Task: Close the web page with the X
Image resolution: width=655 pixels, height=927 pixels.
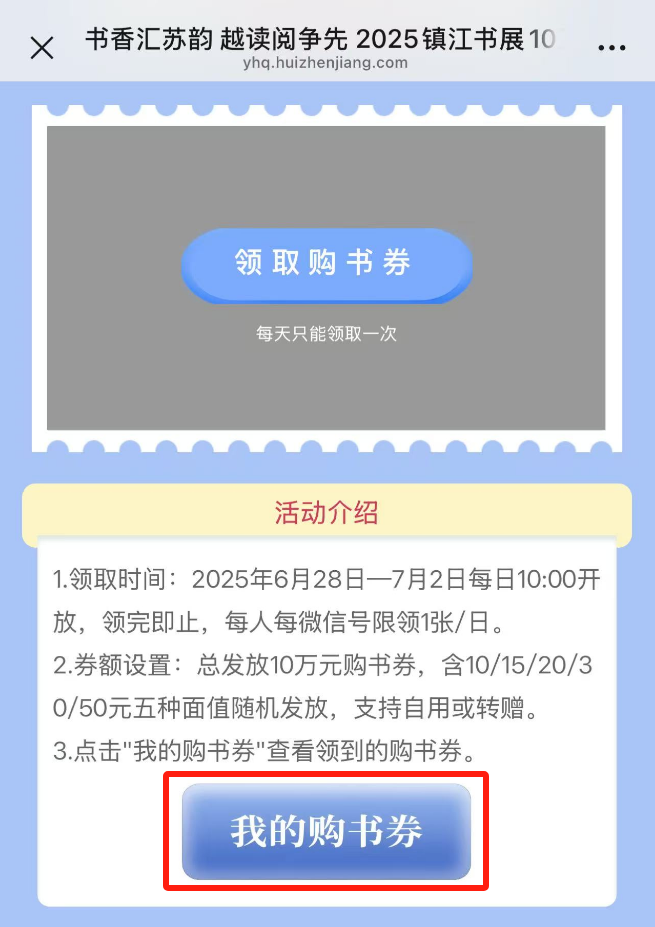Action: [x=42, y=47]
